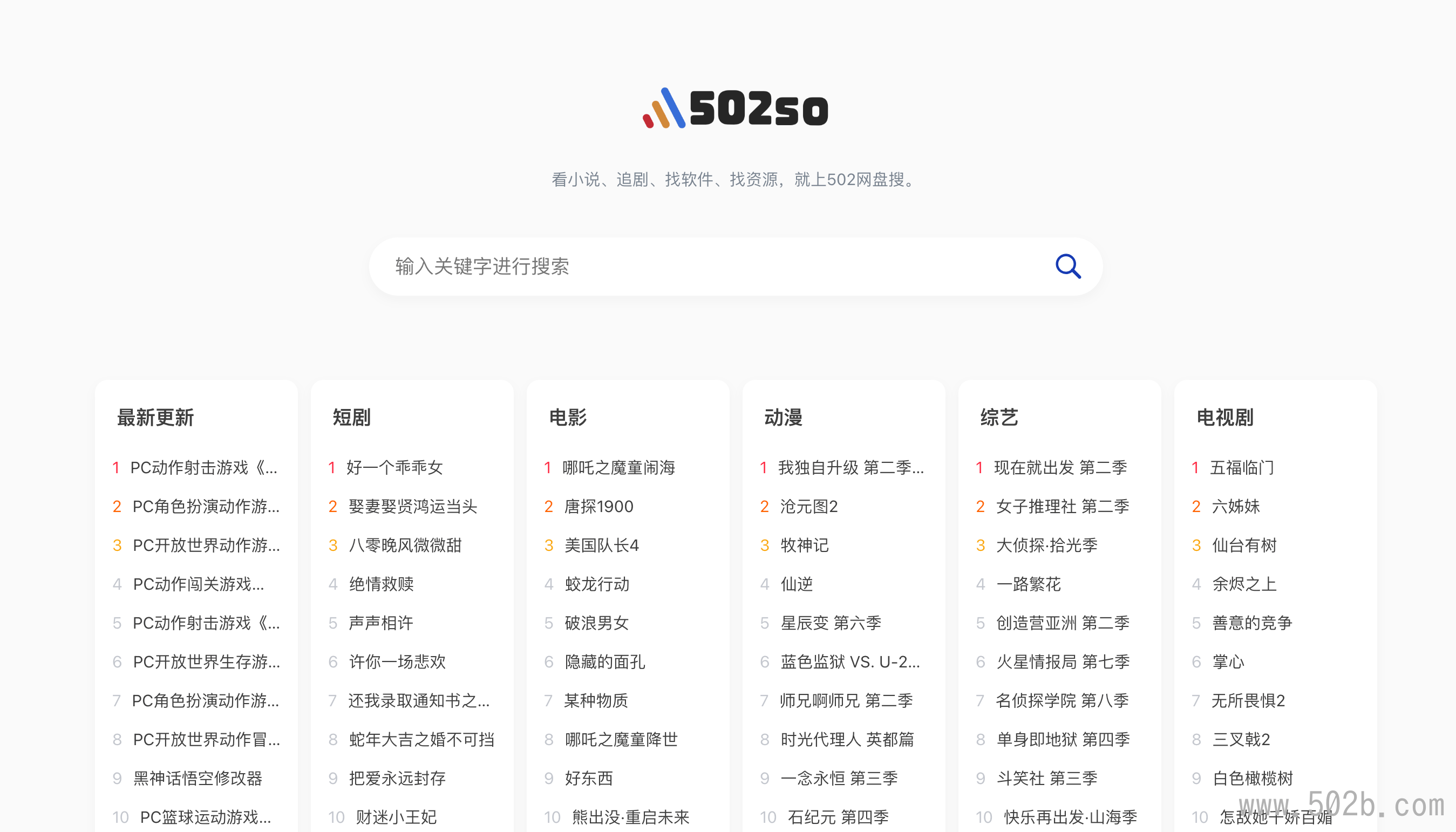Image resolution: width=1456 pixels, height=832 pixels.
Task: Open 牧神记 anime entry
Action: 804,545
